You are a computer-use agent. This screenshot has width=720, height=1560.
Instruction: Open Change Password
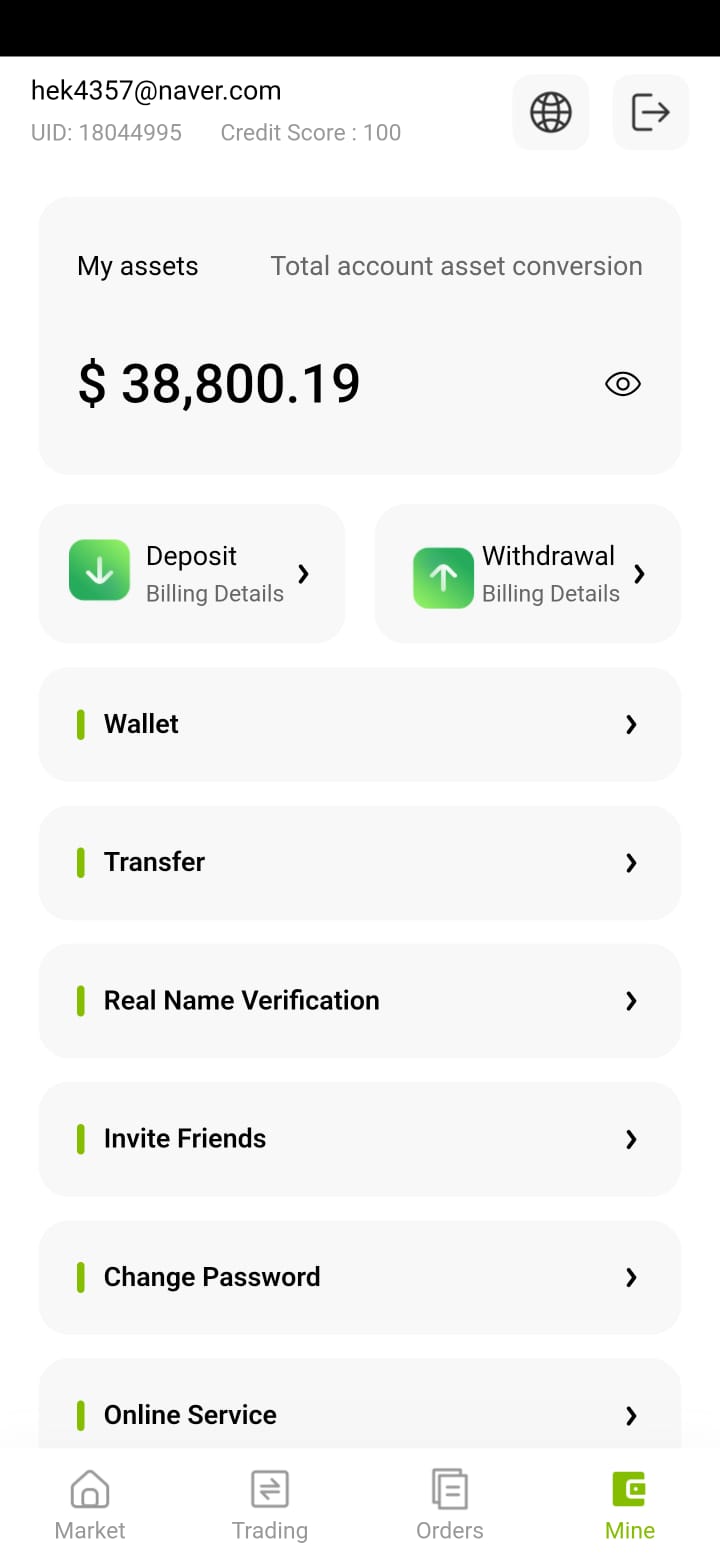360,1277
